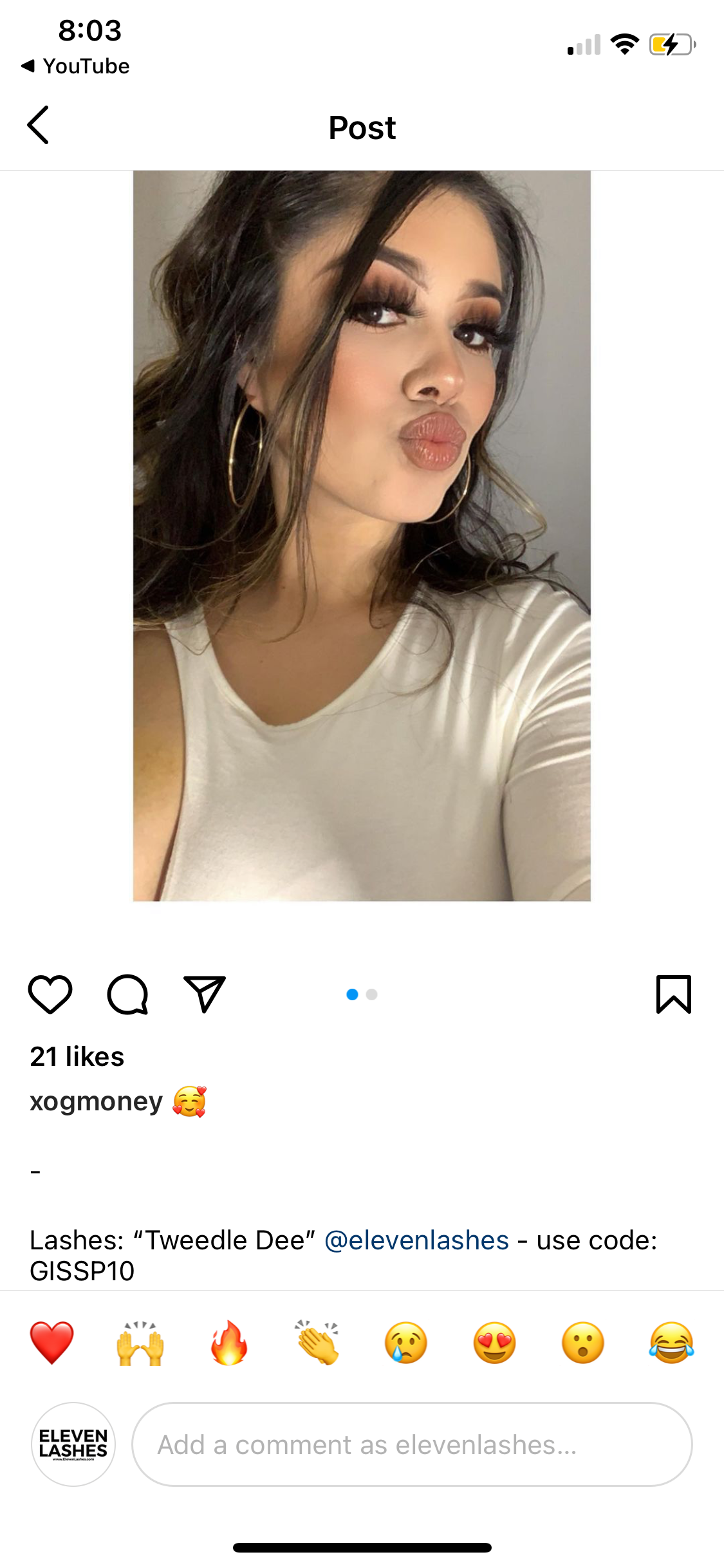Open the @elevenlashes mention link
724x1568 pixels.
(x=416, y=1240)
